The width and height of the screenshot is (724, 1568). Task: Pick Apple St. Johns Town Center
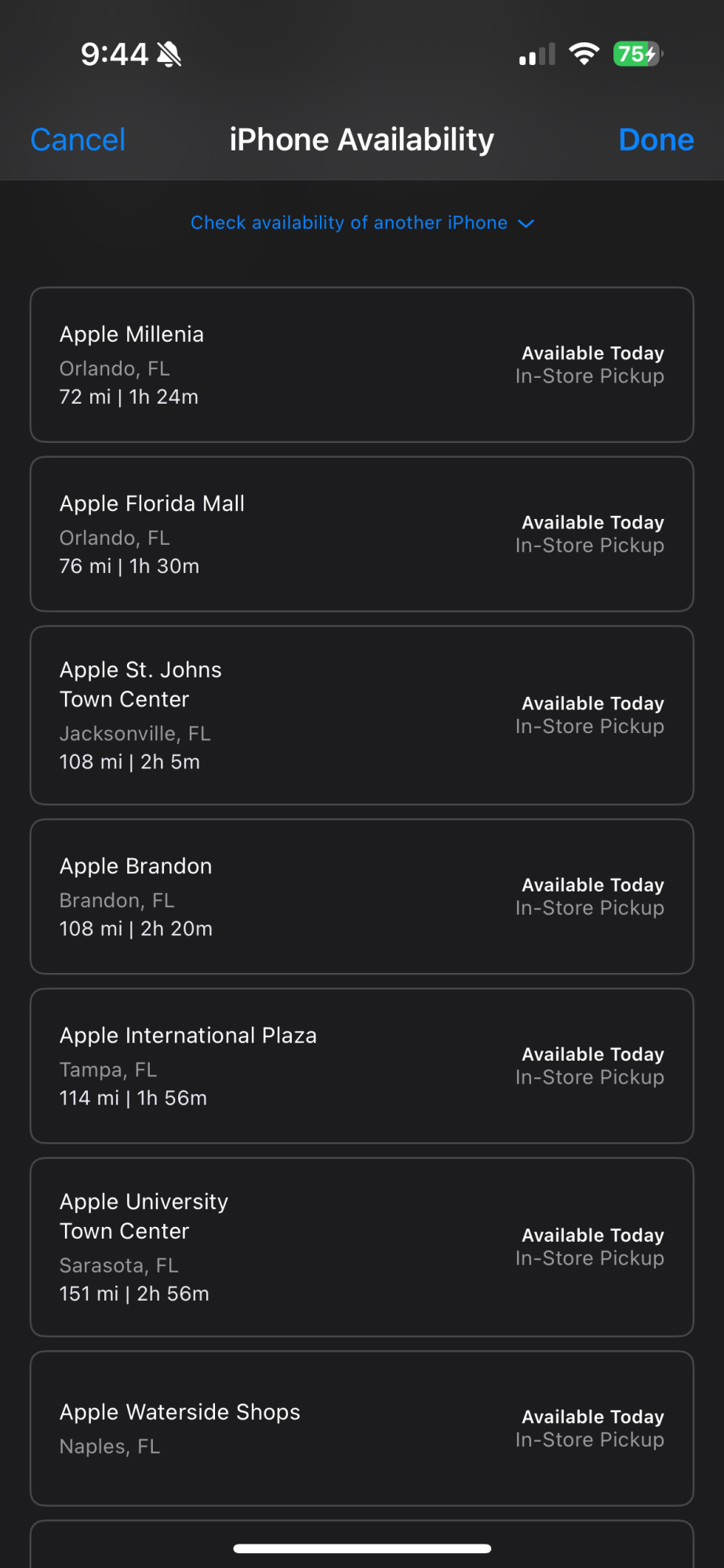362,715
